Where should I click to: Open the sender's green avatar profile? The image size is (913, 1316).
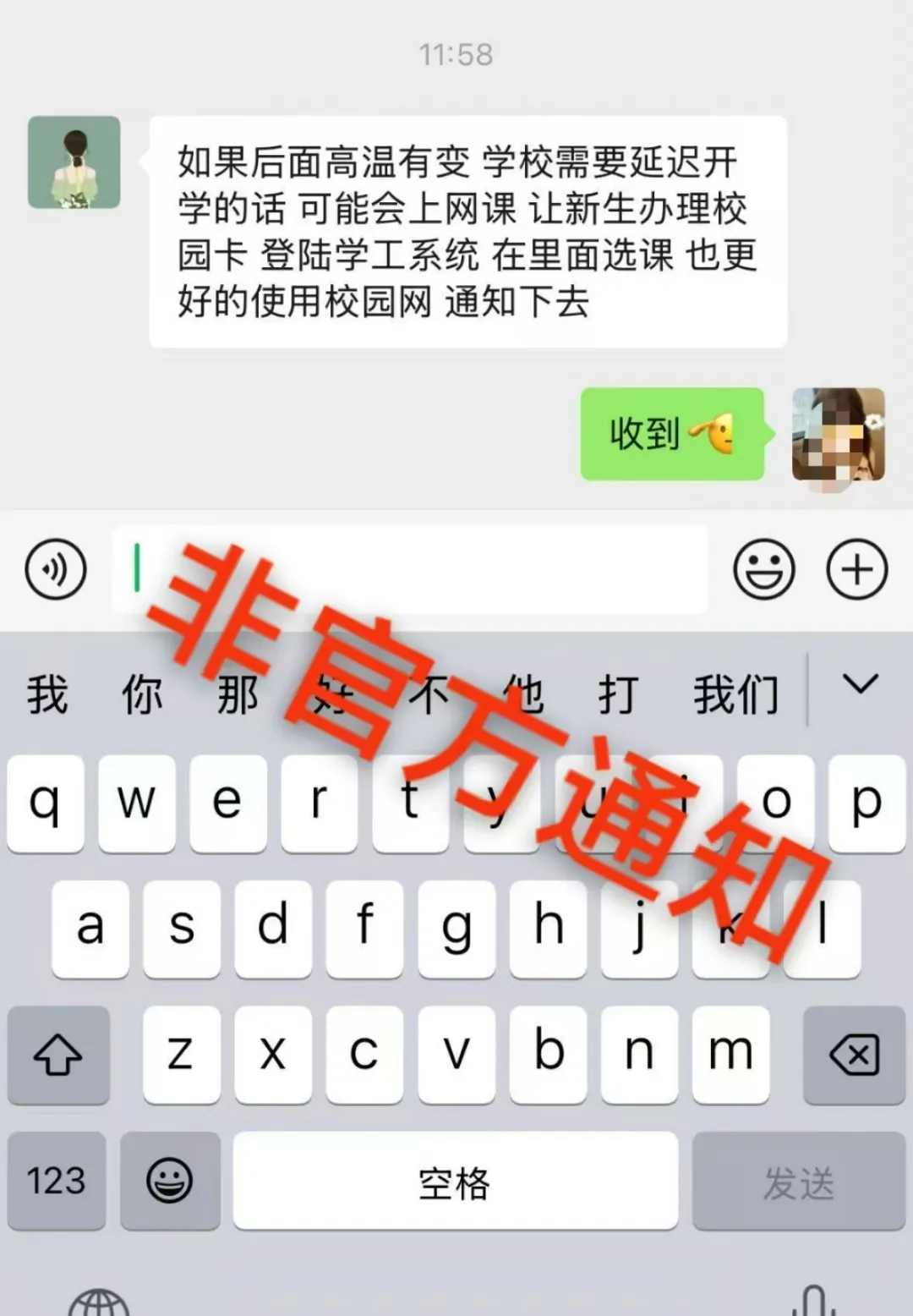click(74, 162)
